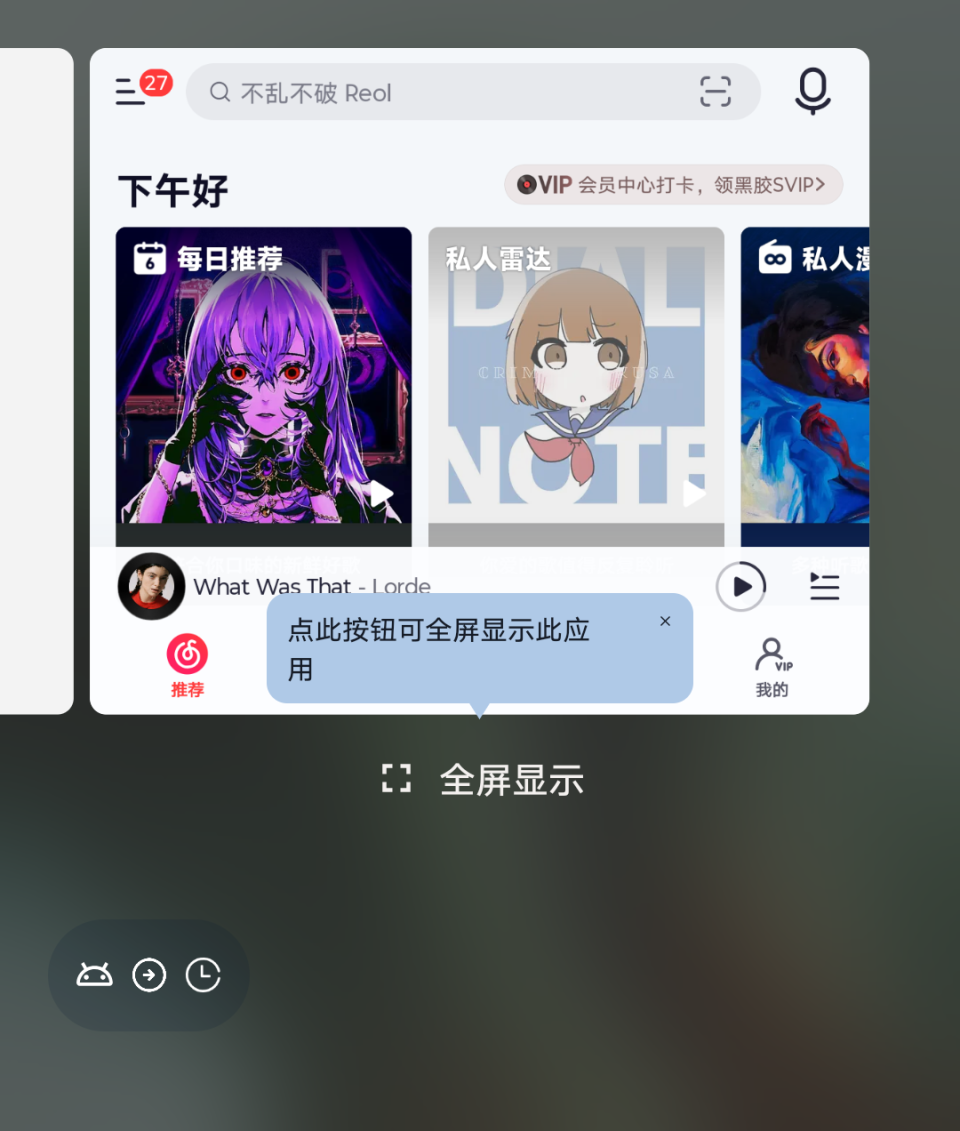Tap the voice search microphone icon
Image resolution: width=960 pixels, height=1131 pixels.
coord(813,91)
